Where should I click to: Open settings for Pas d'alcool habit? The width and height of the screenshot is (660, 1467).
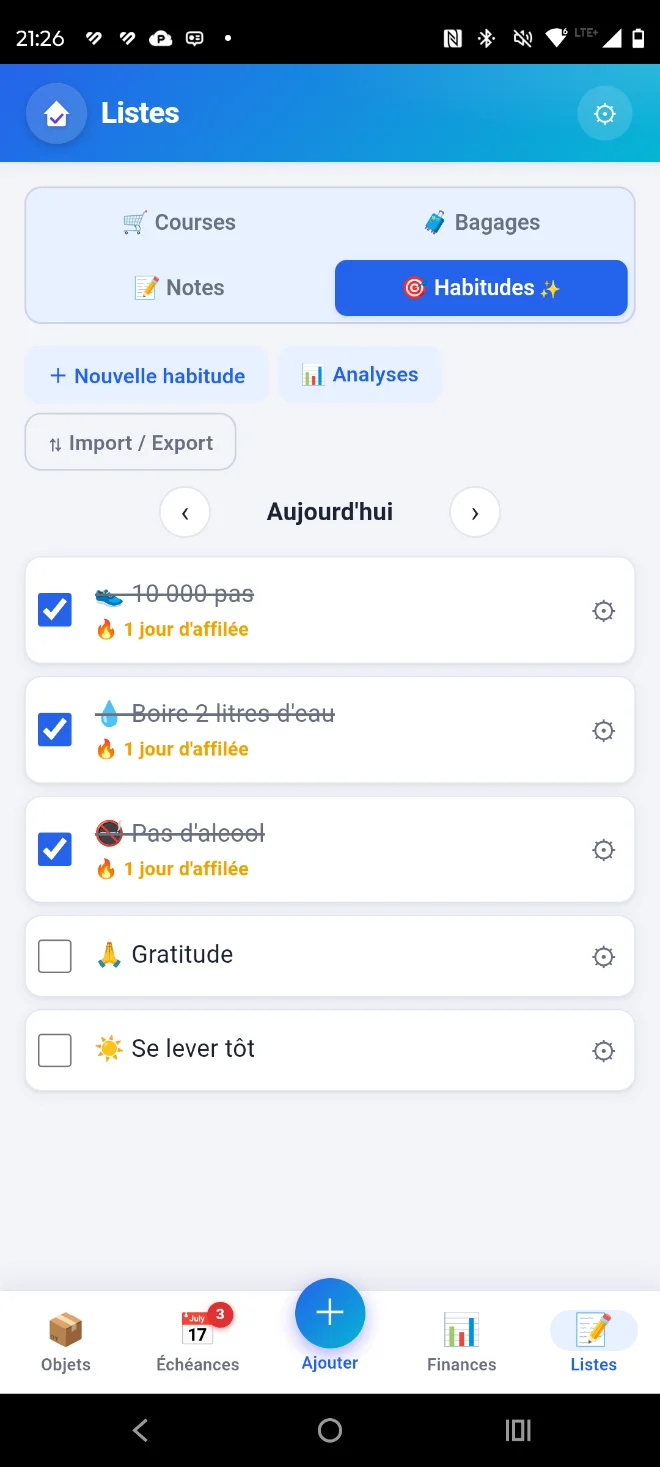coord(603,850)
